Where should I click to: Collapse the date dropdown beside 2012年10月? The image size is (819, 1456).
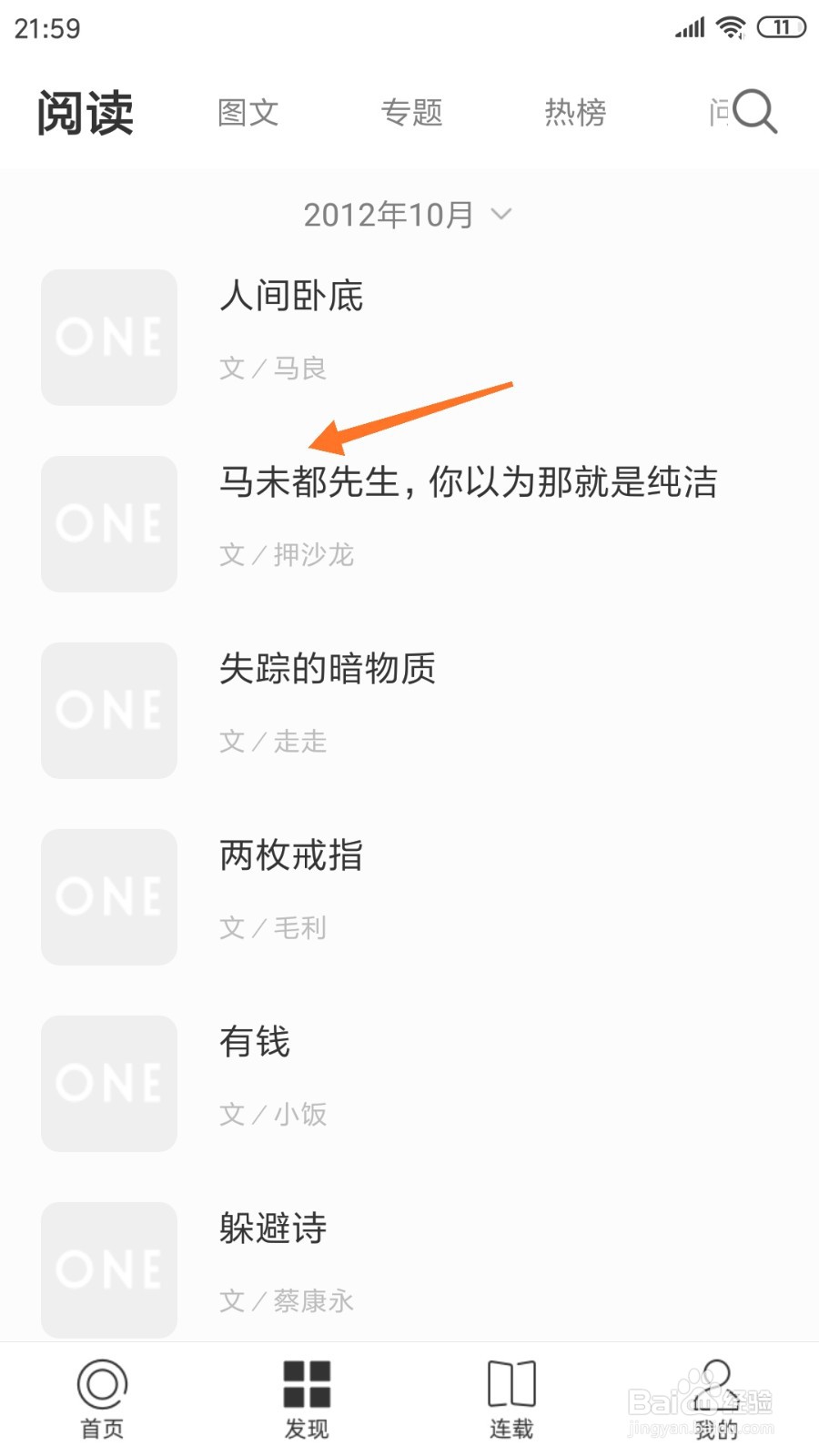coord(500,216)
